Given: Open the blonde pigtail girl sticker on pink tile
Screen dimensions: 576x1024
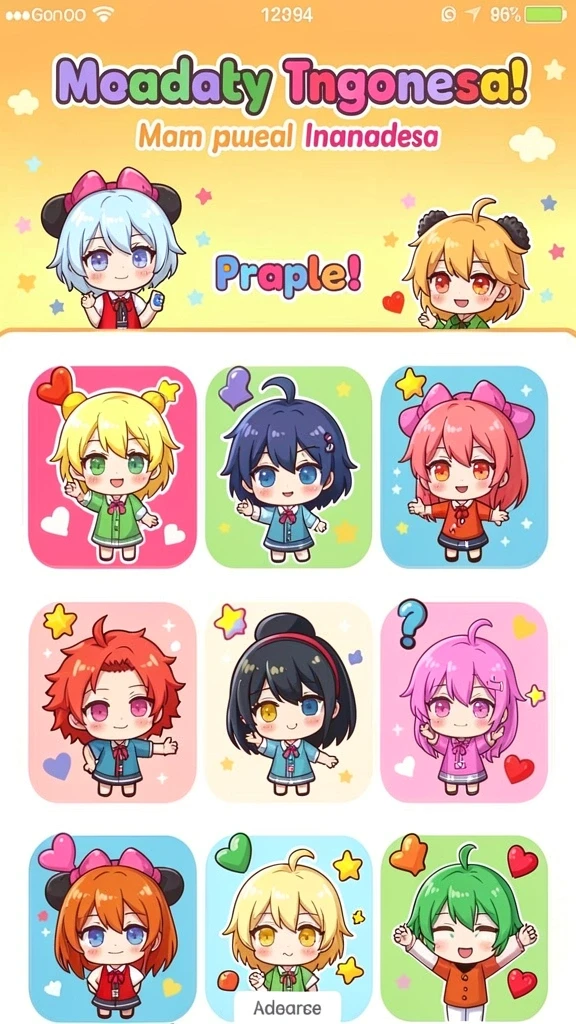Looking at the screenshot, I should [x=112, y=466].
